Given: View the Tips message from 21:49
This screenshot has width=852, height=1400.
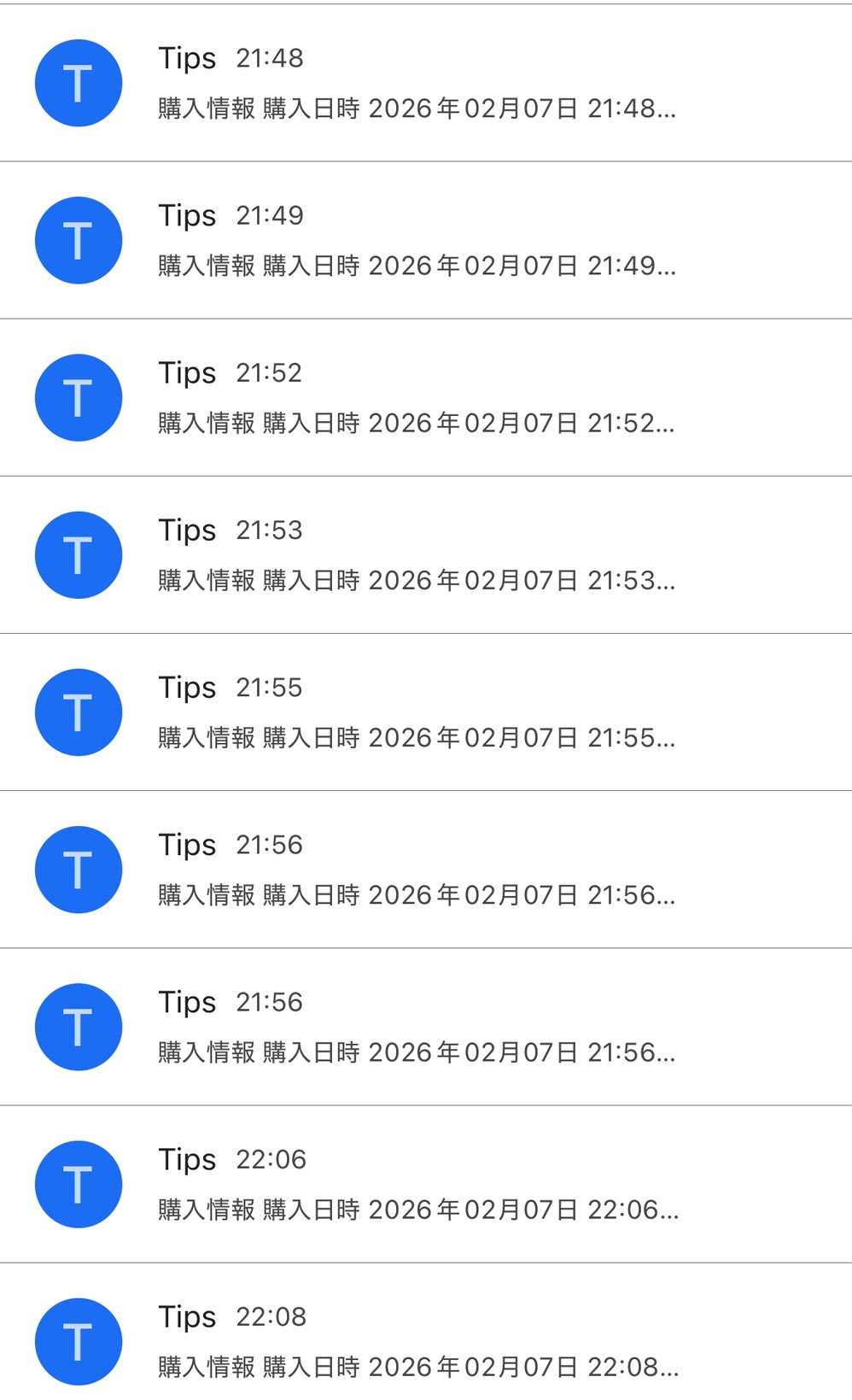Looking at the screenshot, I should point(417,241).
